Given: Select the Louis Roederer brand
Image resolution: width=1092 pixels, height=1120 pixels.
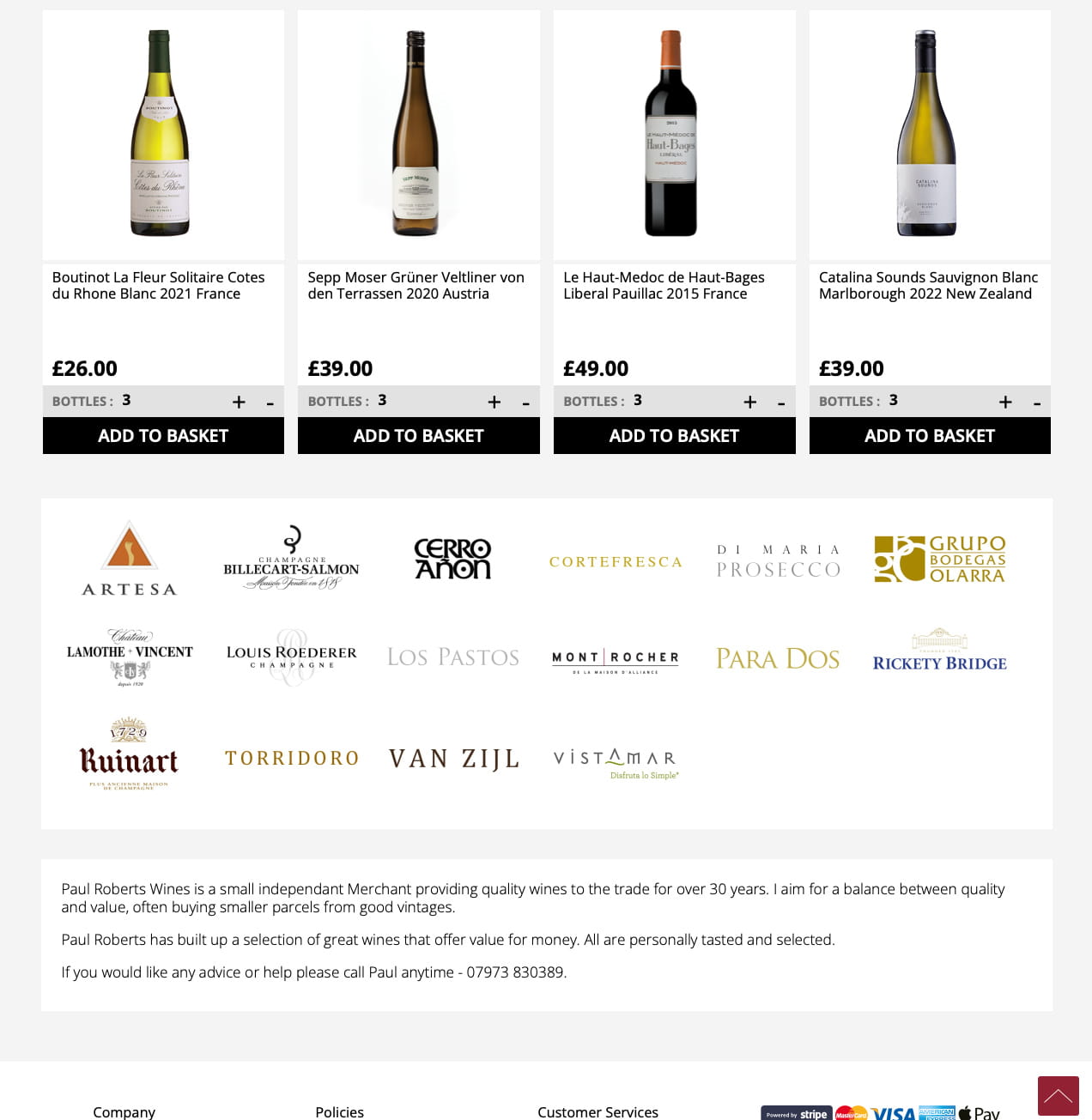Looking at the screenshot, I should coord(291,657).
